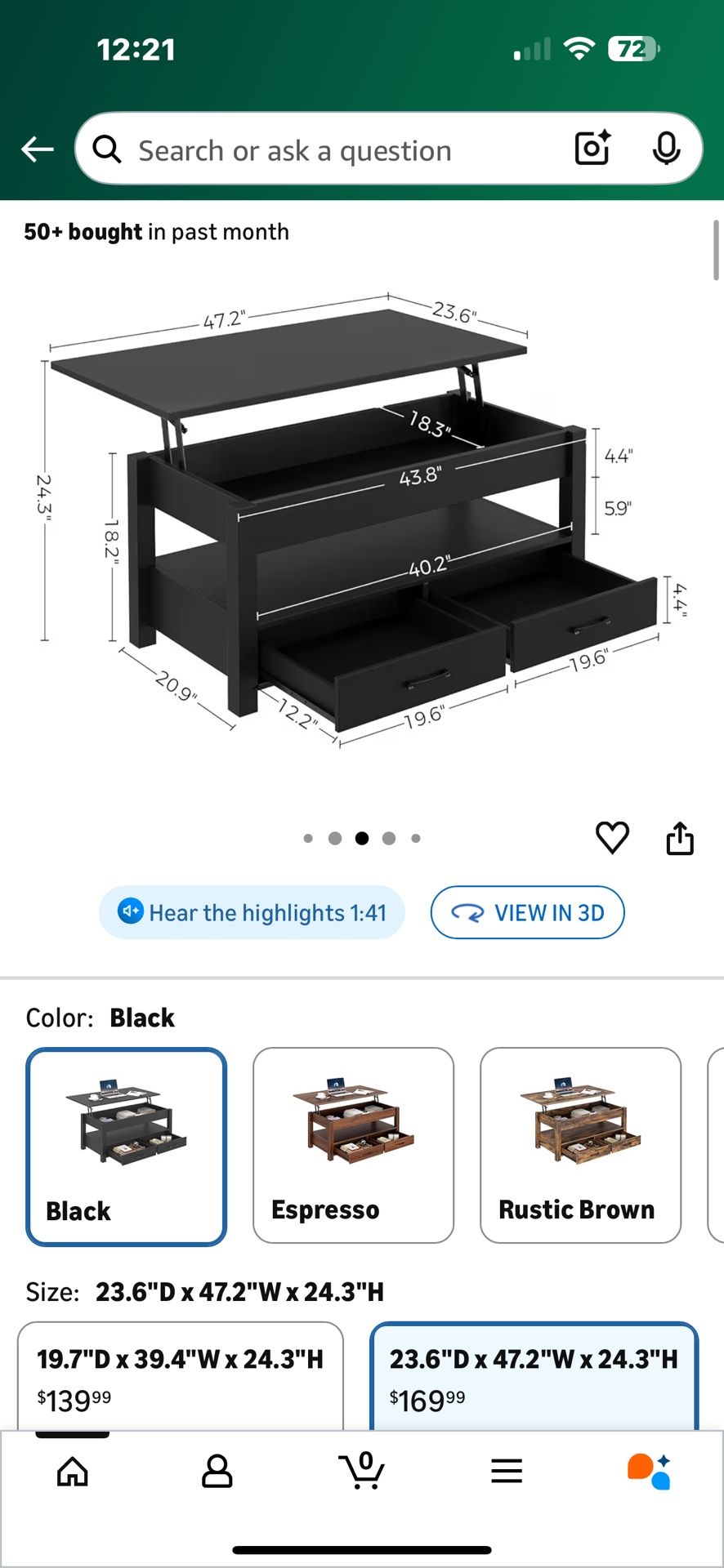Open camera search with the camera icon
This screenshot has width=724, height=1568.
592,149
